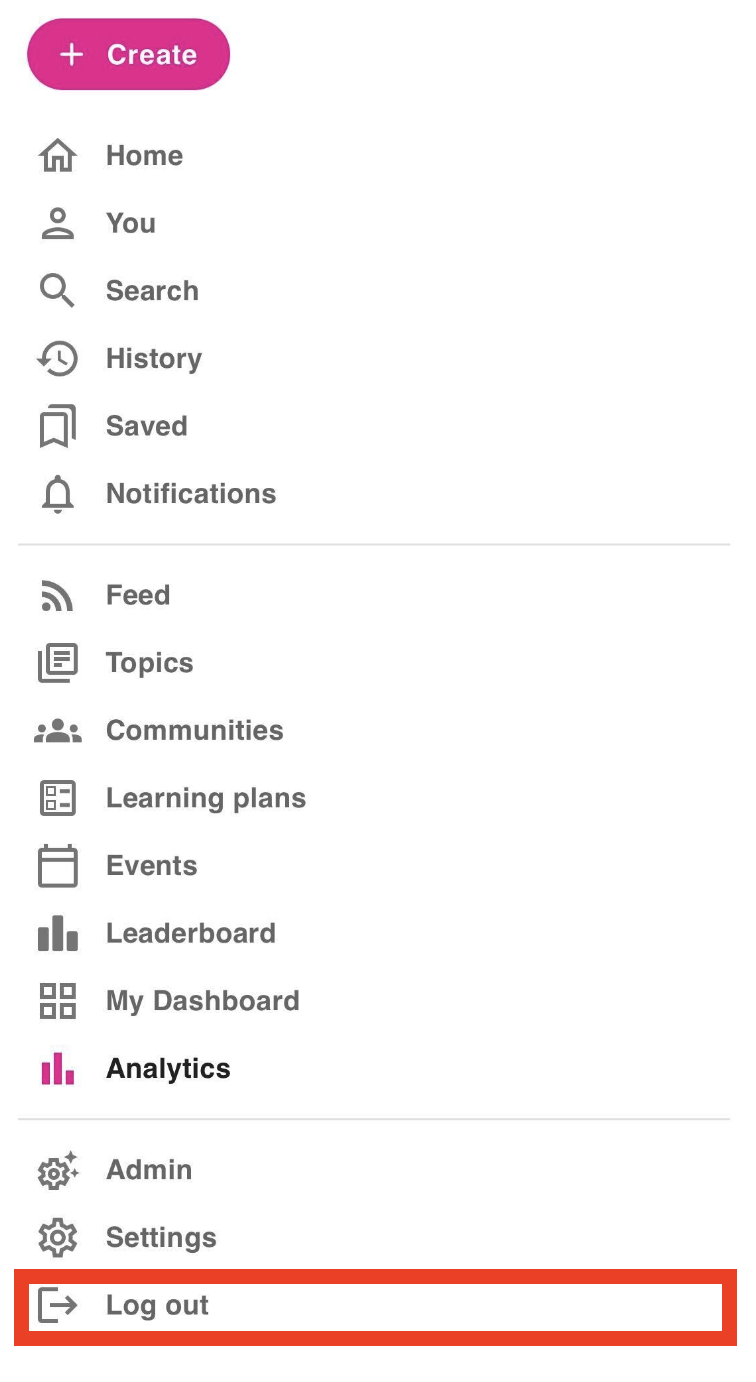Image resolution: width=756 pixels, height=1382 pixels.
Task: Click the Leaderboard bar chart icon
Action: point(57,933)
